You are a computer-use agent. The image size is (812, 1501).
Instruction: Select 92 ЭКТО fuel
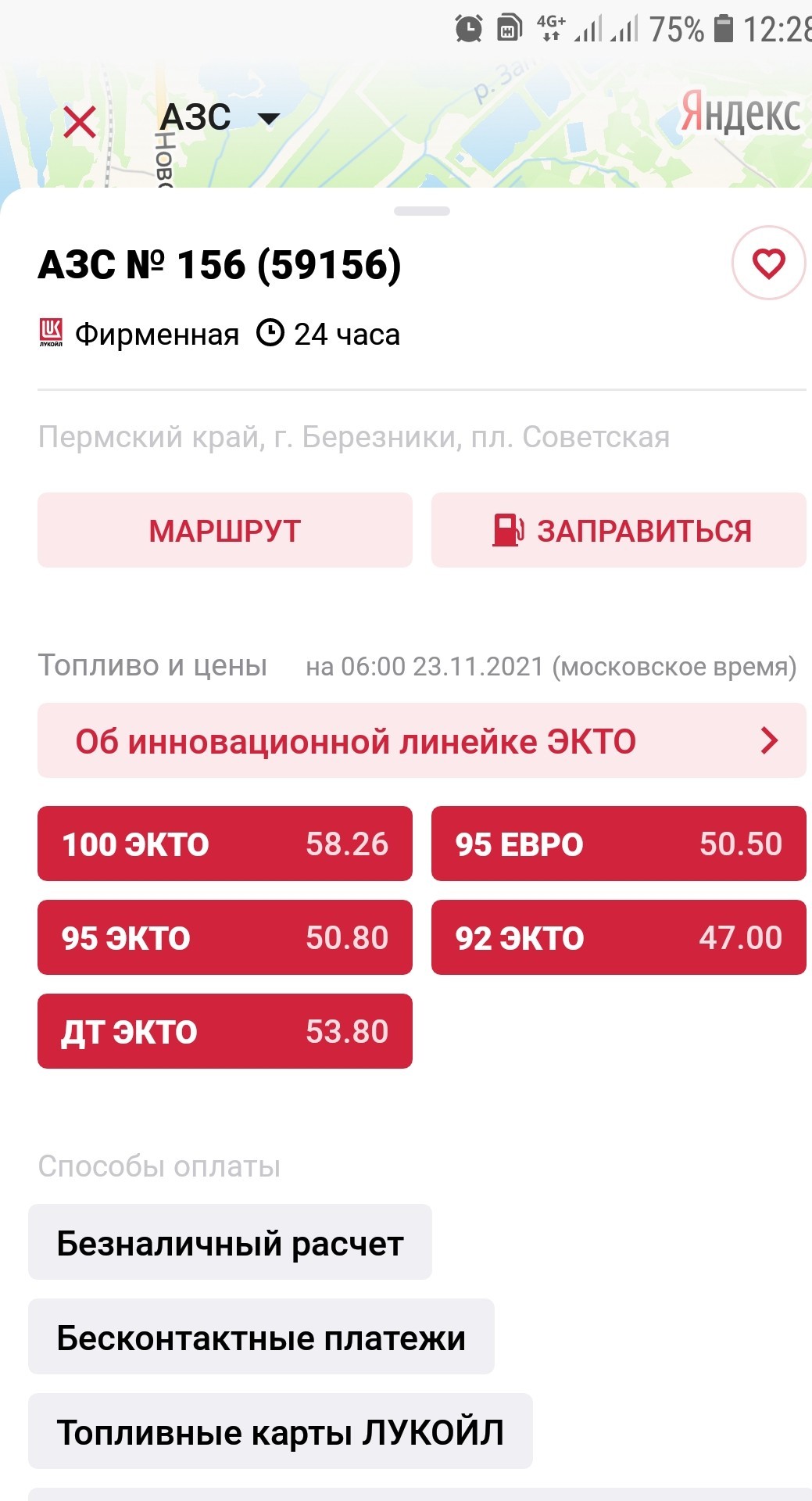pos(618,937)
